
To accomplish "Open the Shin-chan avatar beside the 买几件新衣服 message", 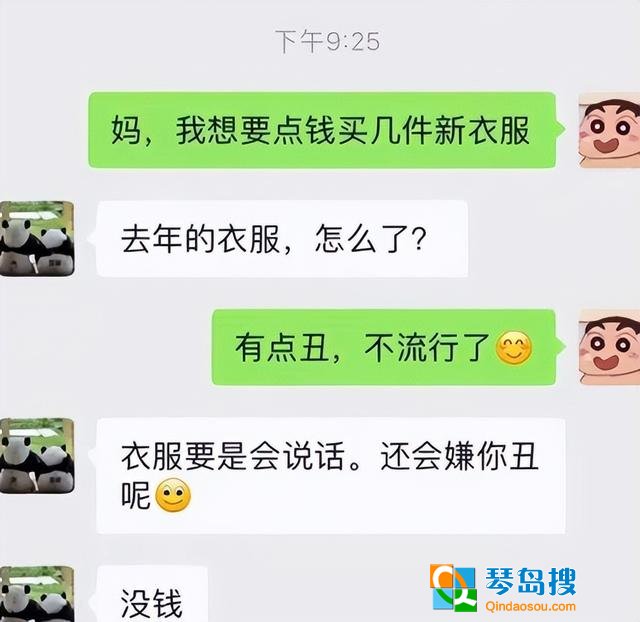I will [609, 130].
